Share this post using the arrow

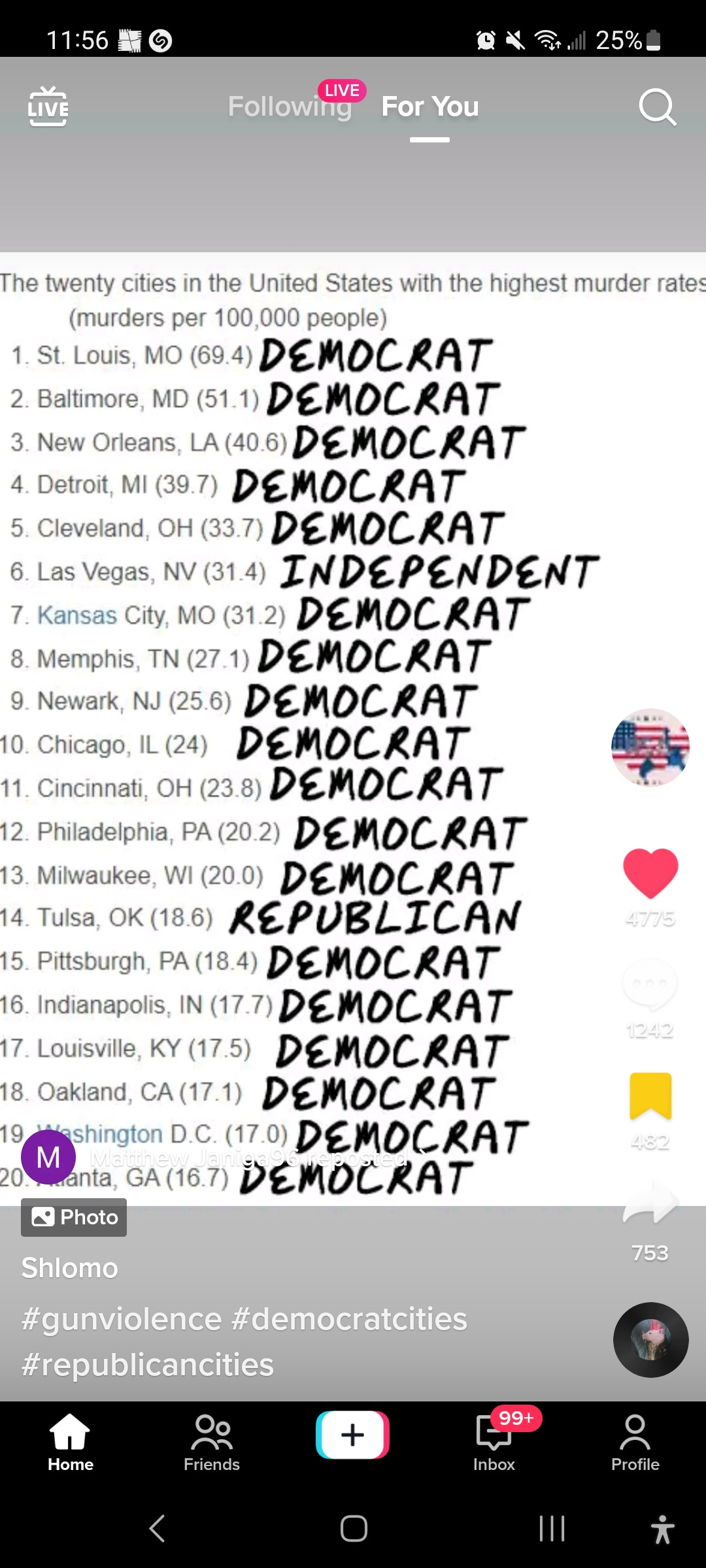650,1203
